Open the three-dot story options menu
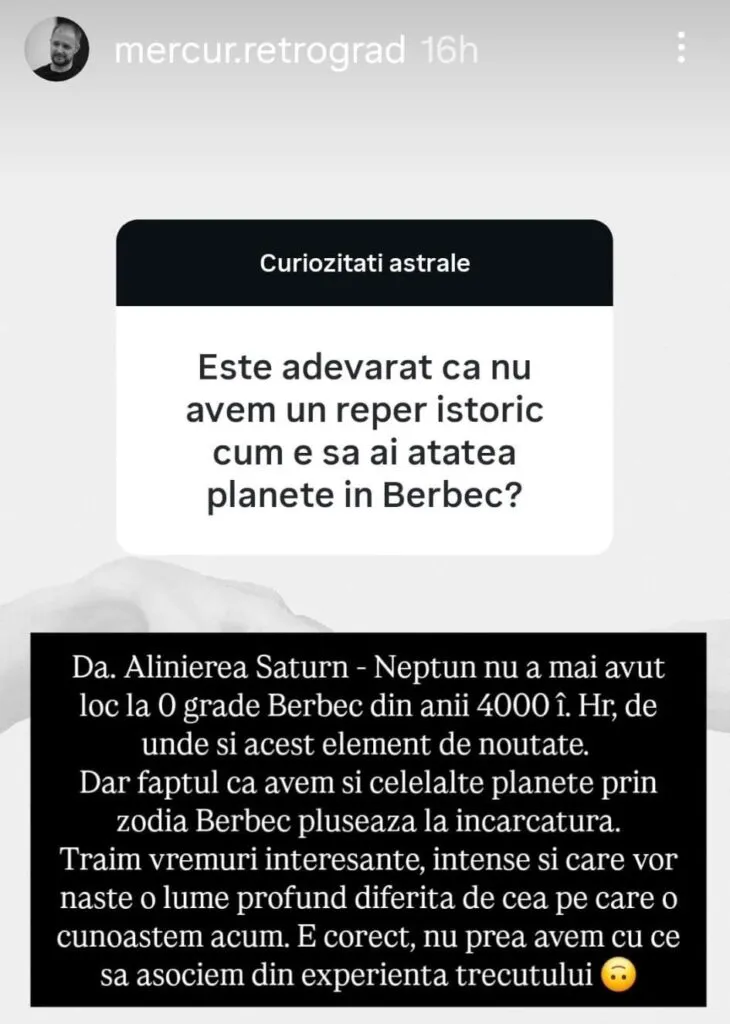 coord(684,47)
